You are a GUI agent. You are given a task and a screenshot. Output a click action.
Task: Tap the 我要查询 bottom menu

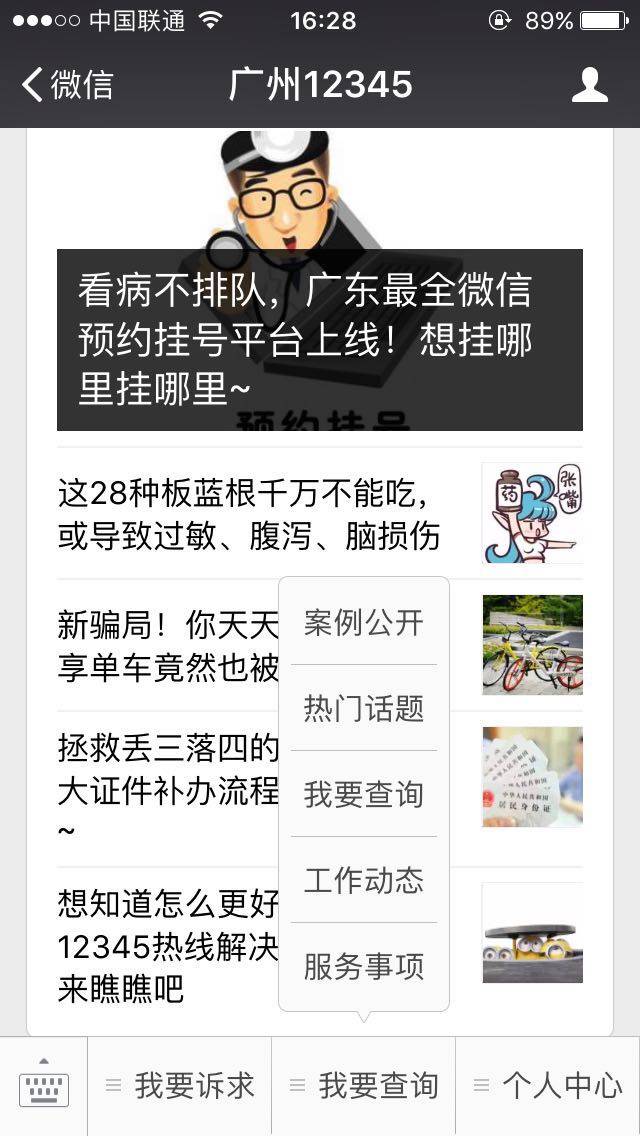pyautogui.click(x=364, y=1086)
